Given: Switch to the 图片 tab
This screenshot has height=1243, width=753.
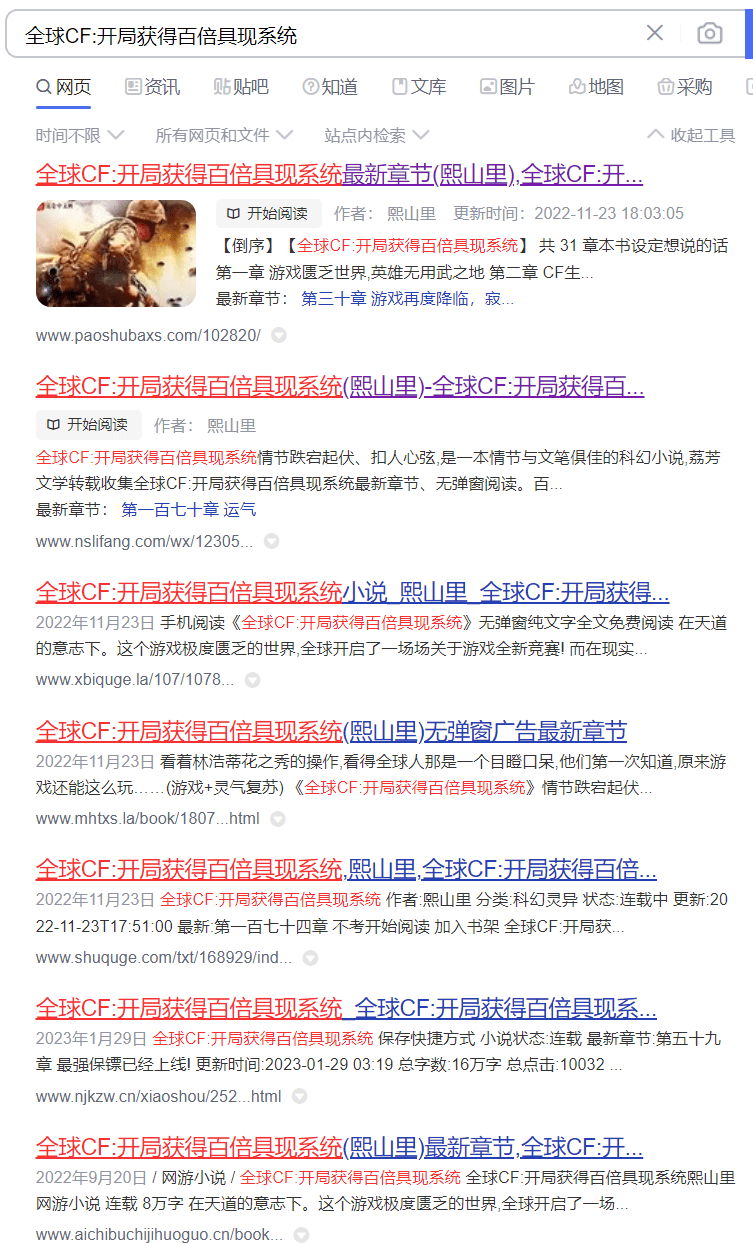Looking at the screenshot, I should 507,87.
